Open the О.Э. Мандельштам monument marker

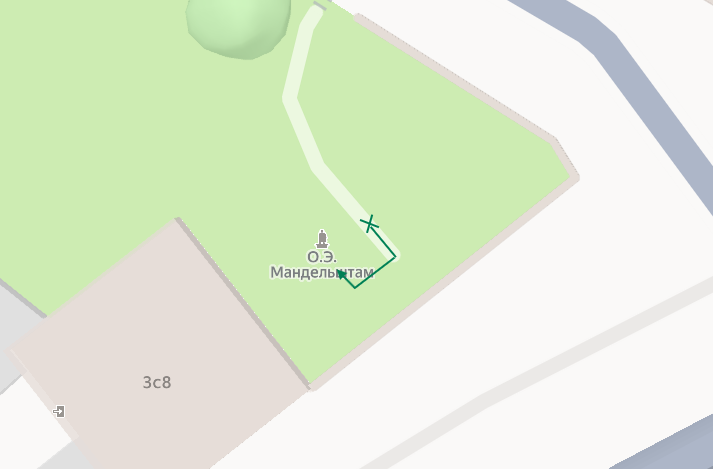click(x=322, y=239)
